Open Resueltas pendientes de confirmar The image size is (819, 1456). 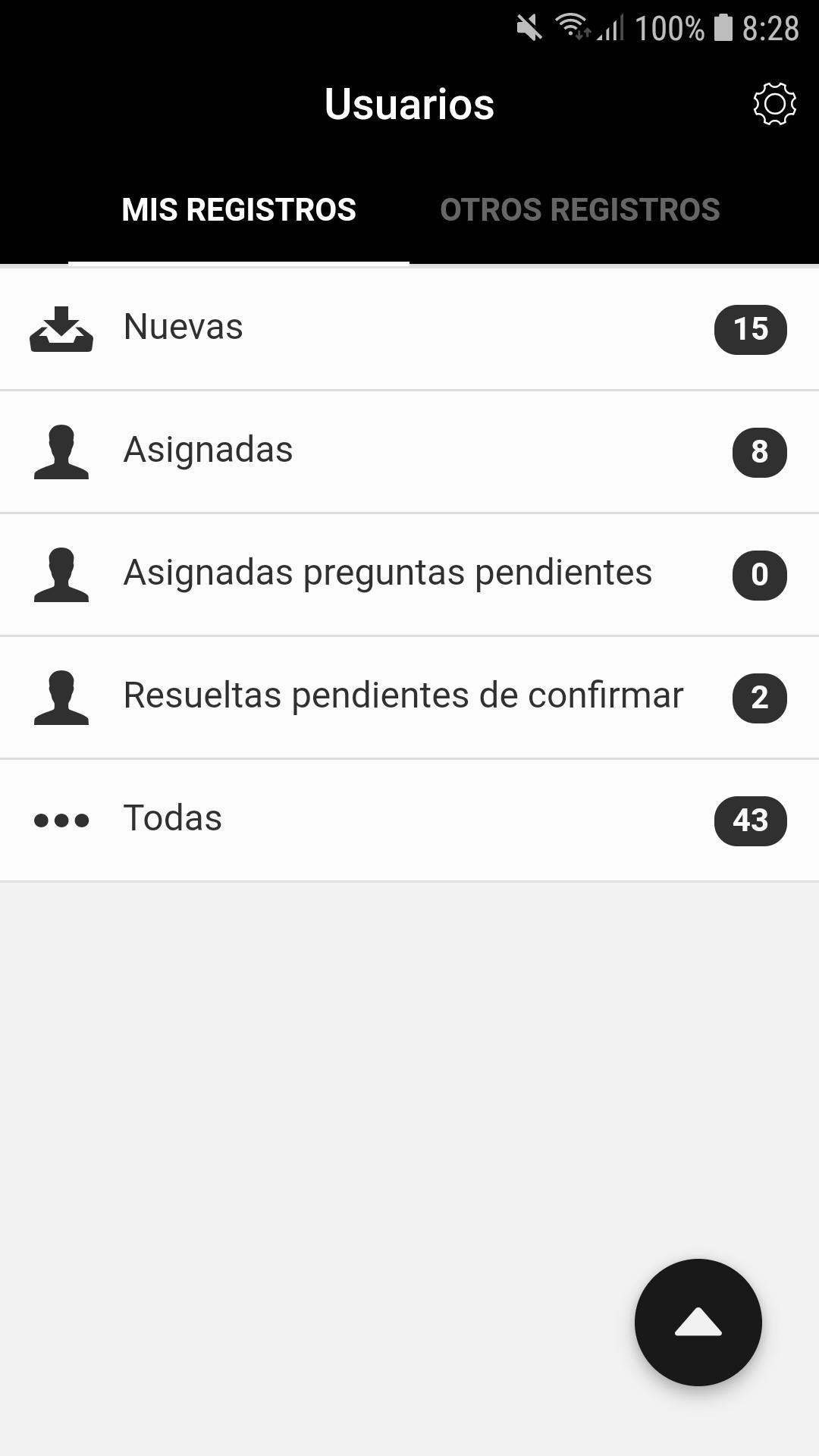(409, 698)
